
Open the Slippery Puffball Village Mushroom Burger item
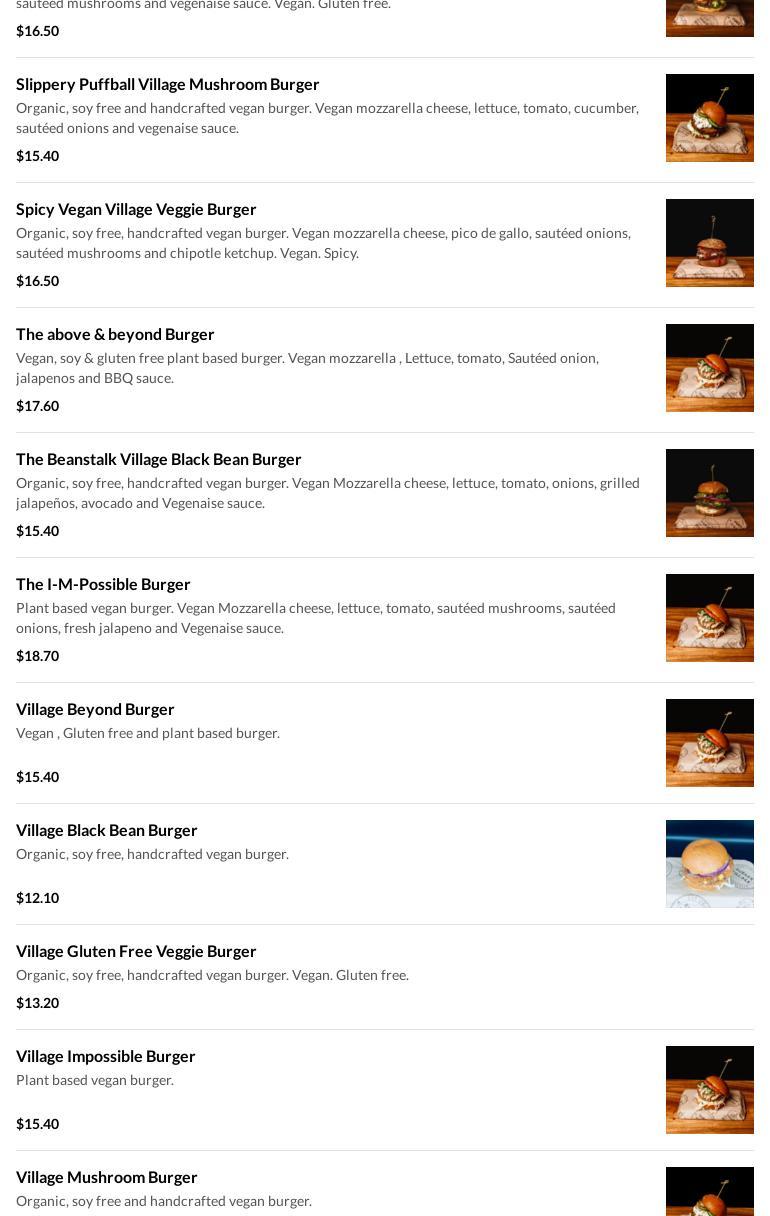pyautogui.click(x=168, y=84)
